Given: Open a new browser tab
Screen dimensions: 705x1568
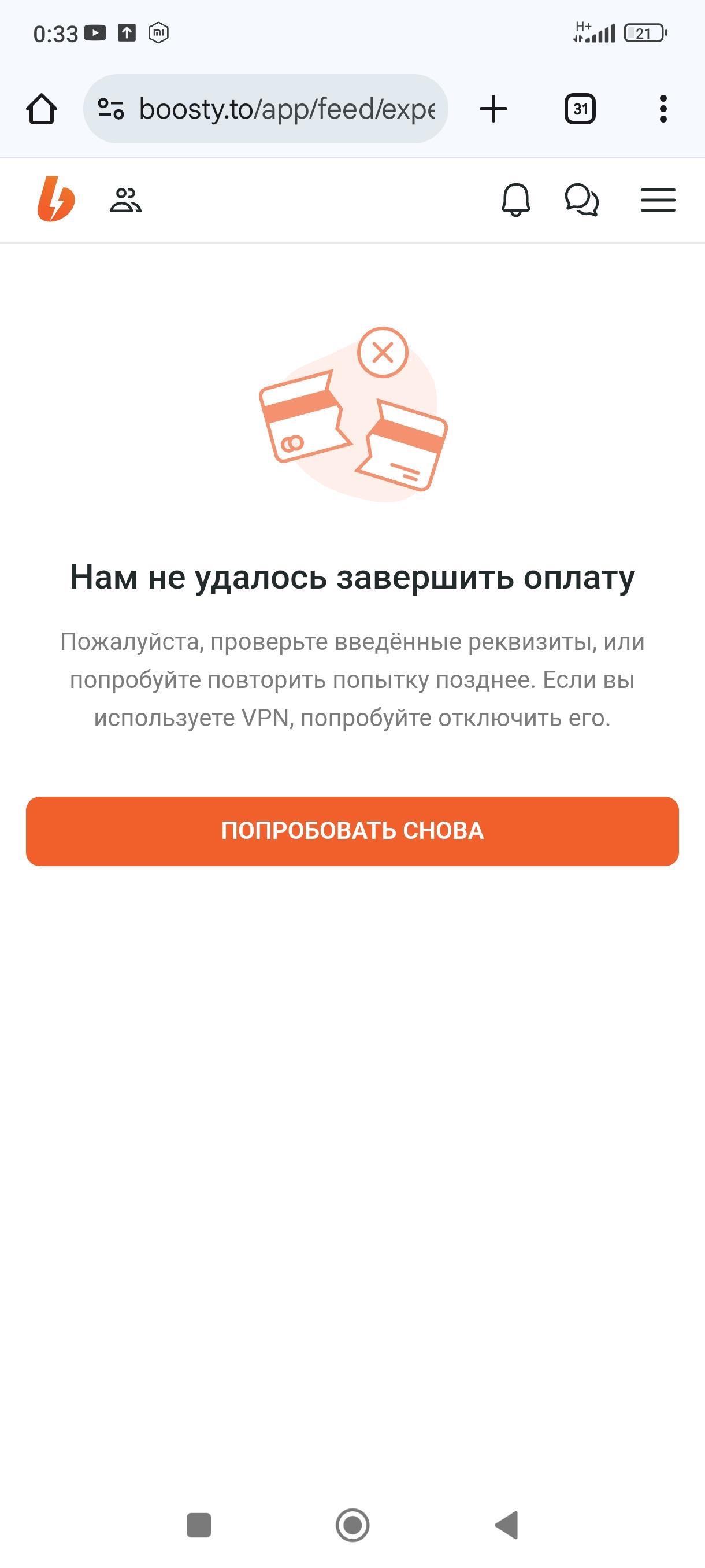Looking at the screenshot, I should 493,109.
